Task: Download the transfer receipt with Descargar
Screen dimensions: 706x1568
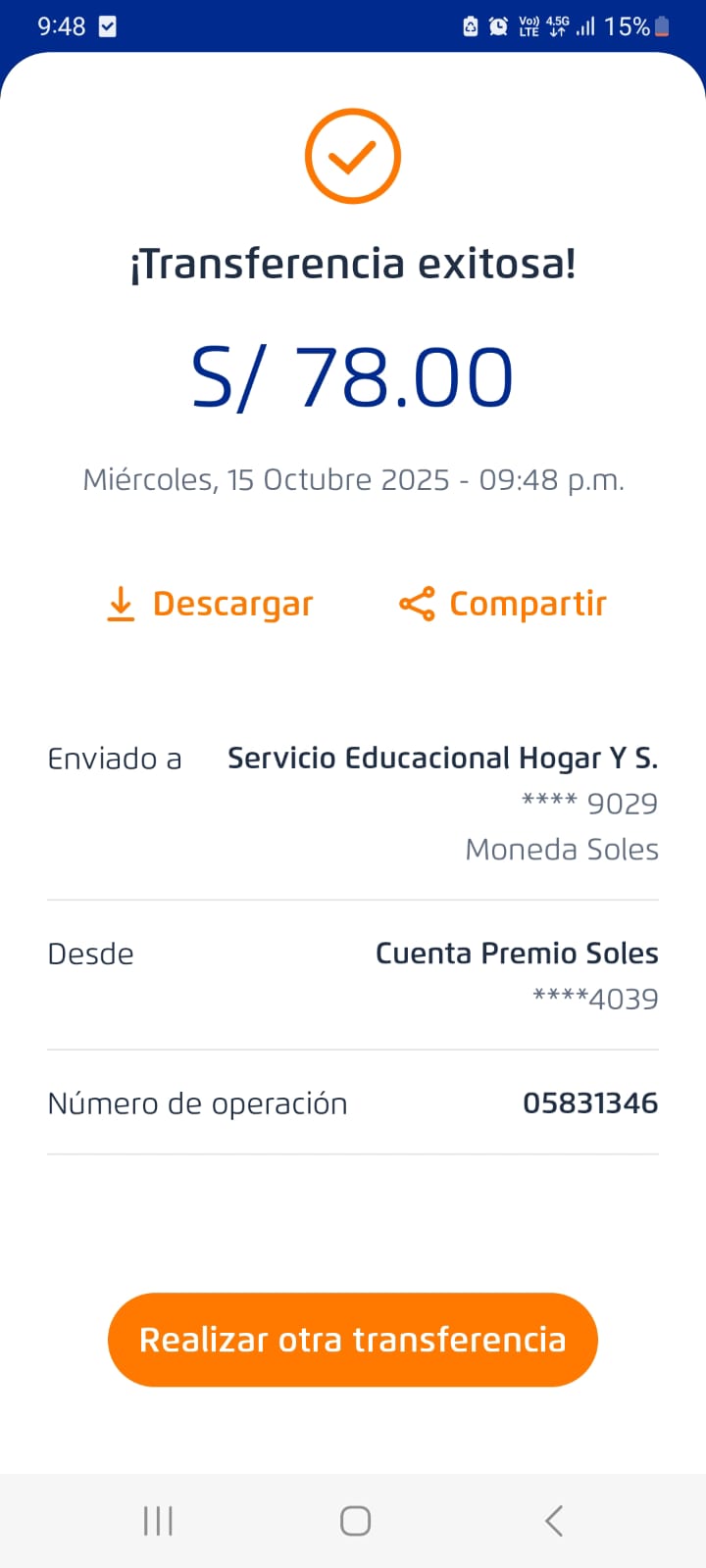Action: pos(210,604)
